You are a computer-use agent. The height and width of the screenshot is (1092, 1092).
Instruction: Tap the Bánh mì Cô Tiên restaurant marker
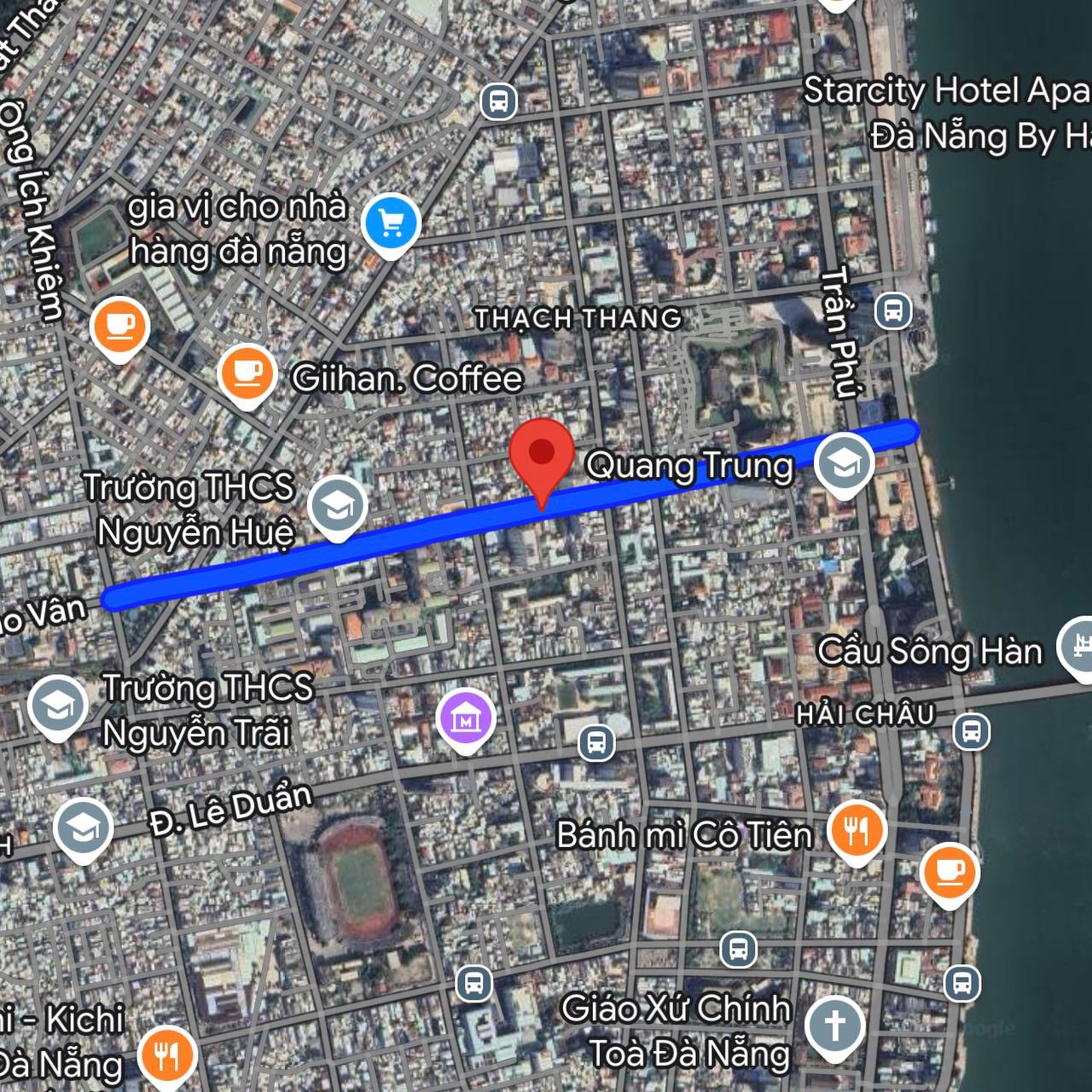(x=856, y=828)
